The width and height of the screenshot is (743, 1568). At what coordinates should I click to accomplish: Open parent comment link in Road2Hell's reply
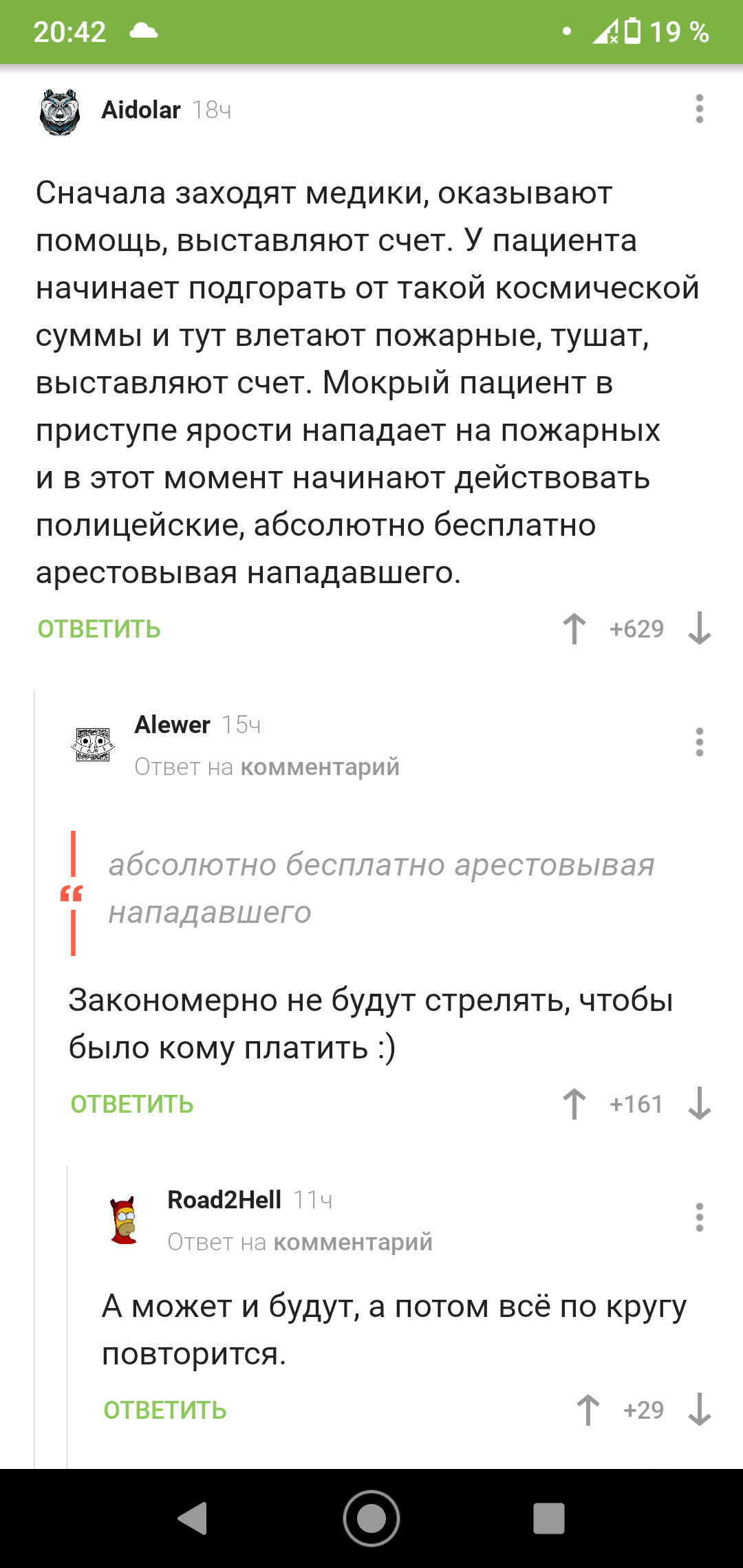[352, 1242]
